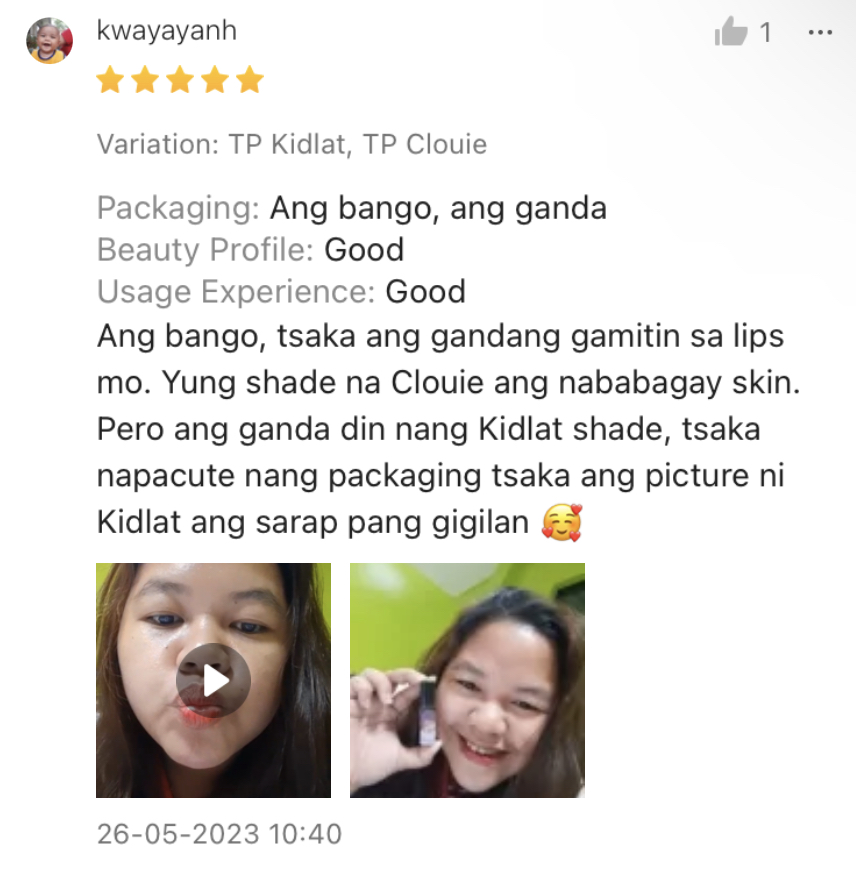Open the three-dot overflow menu on the review
The height and width of the screenshot is (876, 856).
tap(819, 33)
